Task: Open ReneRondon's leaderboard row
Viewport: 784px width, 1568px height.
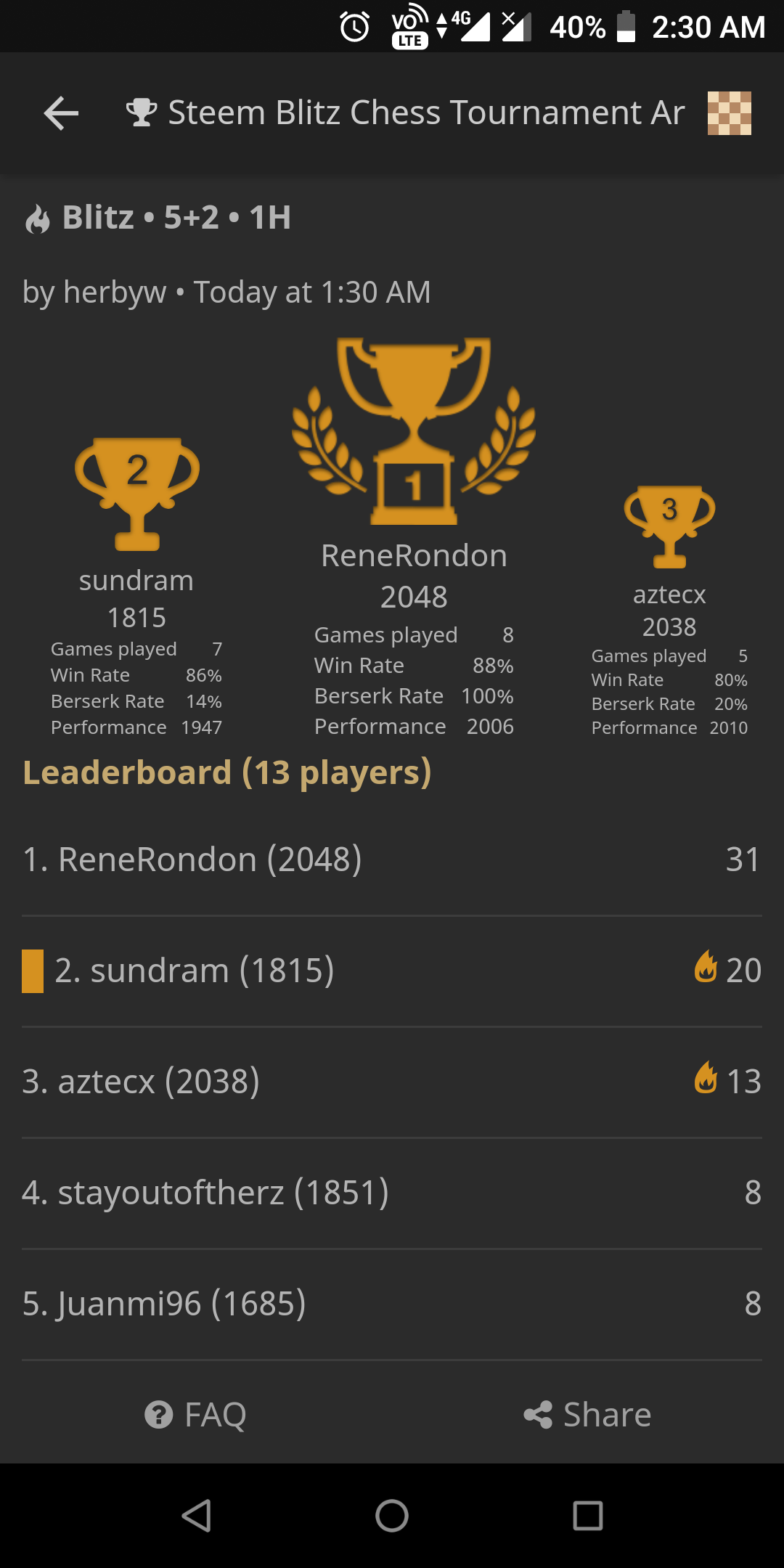Action: click(x=392, y=859)
